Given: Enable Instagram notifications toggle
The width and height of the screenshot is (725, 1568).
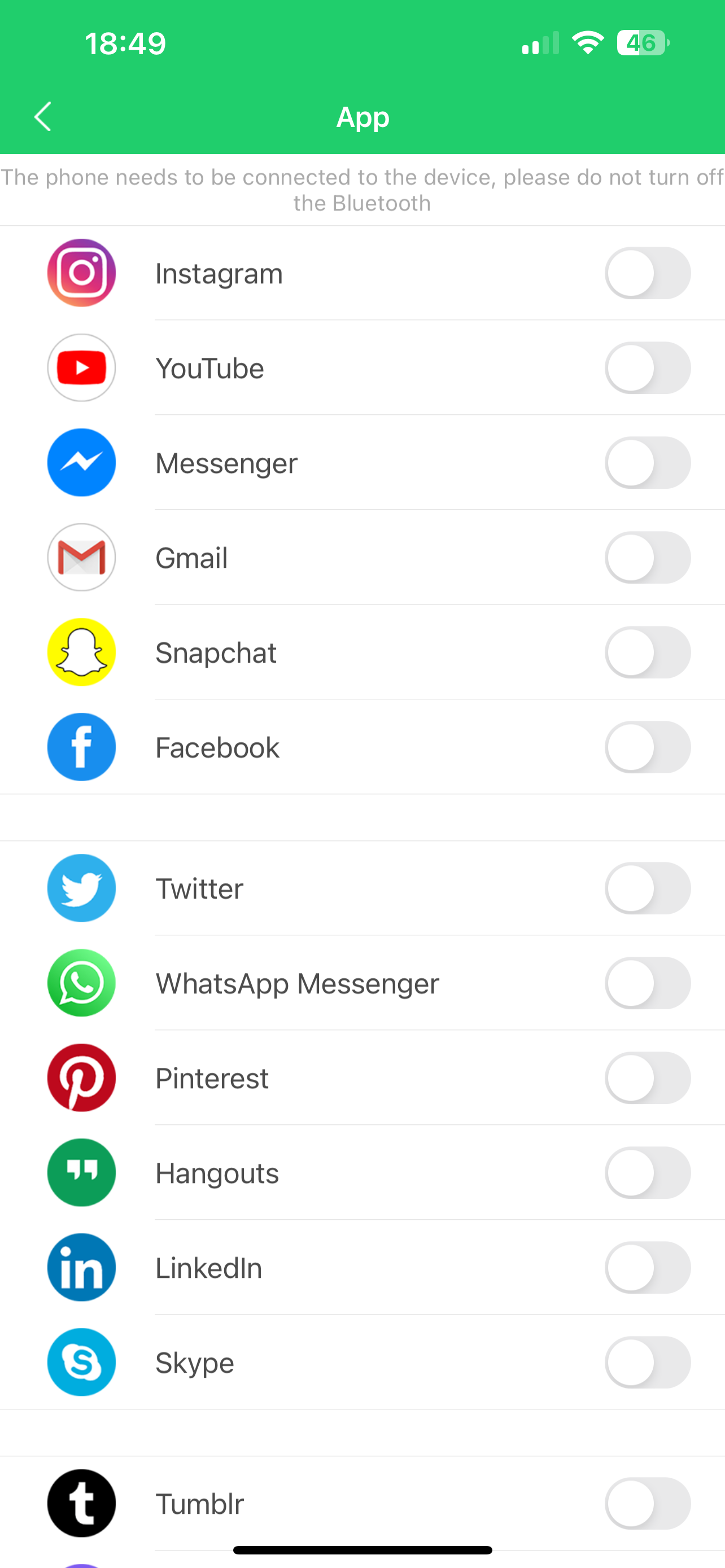Looking at the screenshot, I should [x=648, y=273].
